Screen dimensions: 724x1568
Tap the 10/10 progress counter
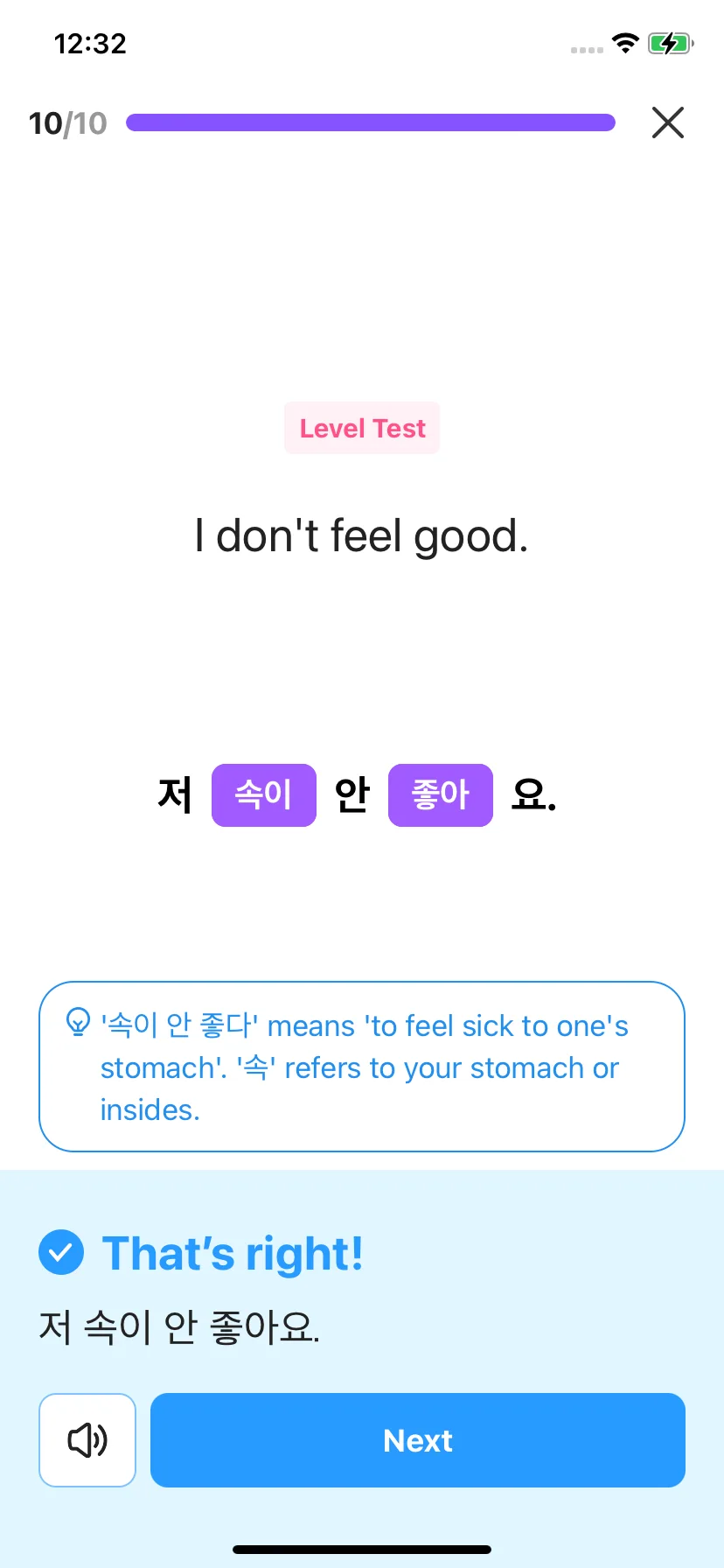coord(66,122)
